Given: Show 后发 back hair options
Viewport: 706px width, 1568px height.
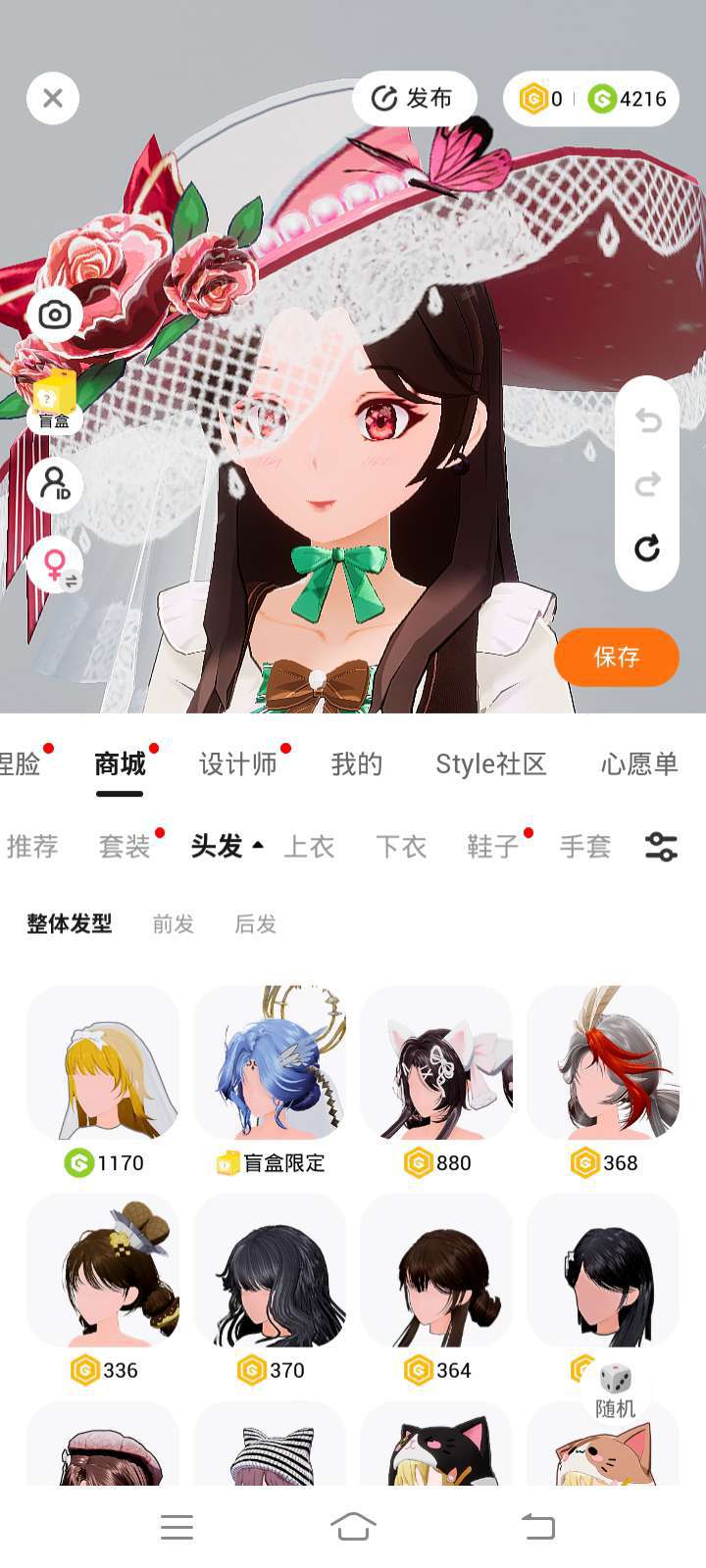Looking at the screenshot, I should point(256,924).
